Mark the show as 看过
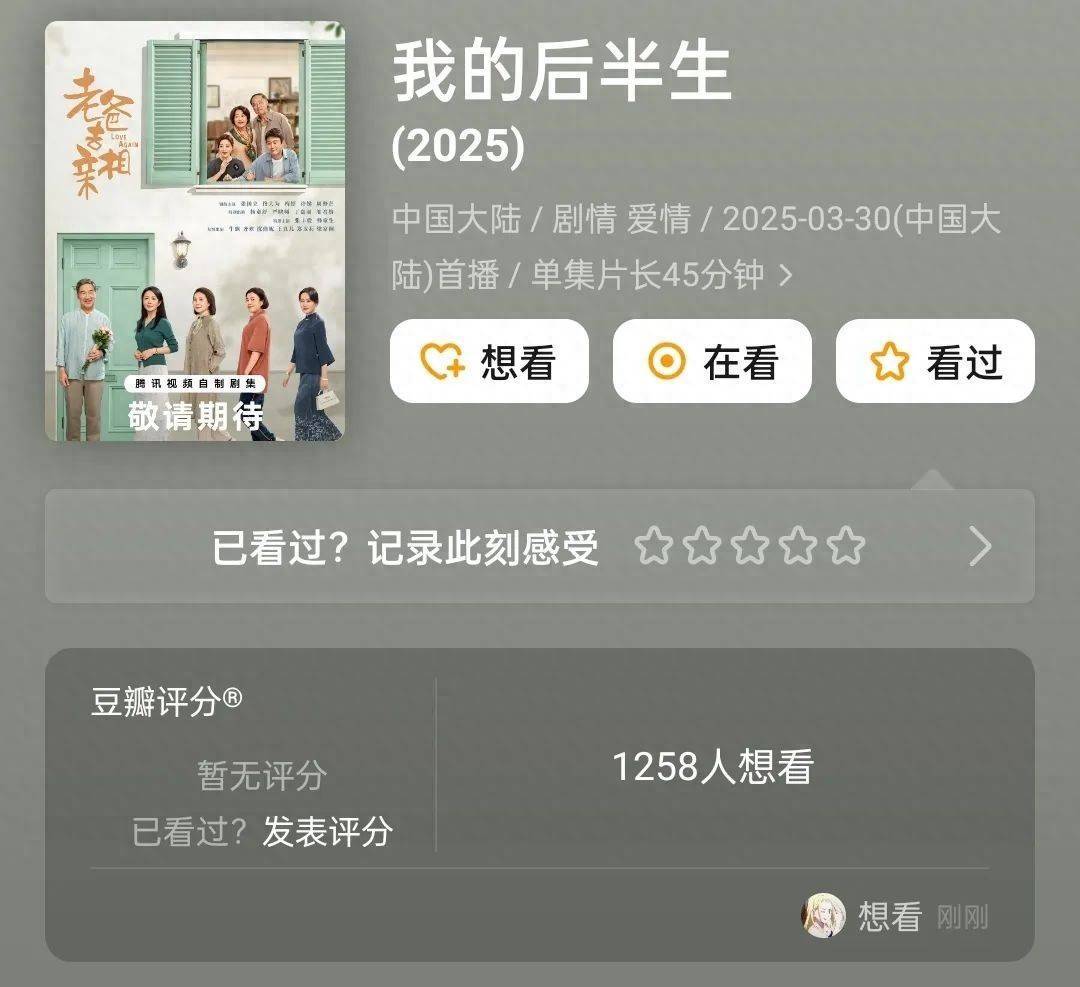 pos(935,361)
